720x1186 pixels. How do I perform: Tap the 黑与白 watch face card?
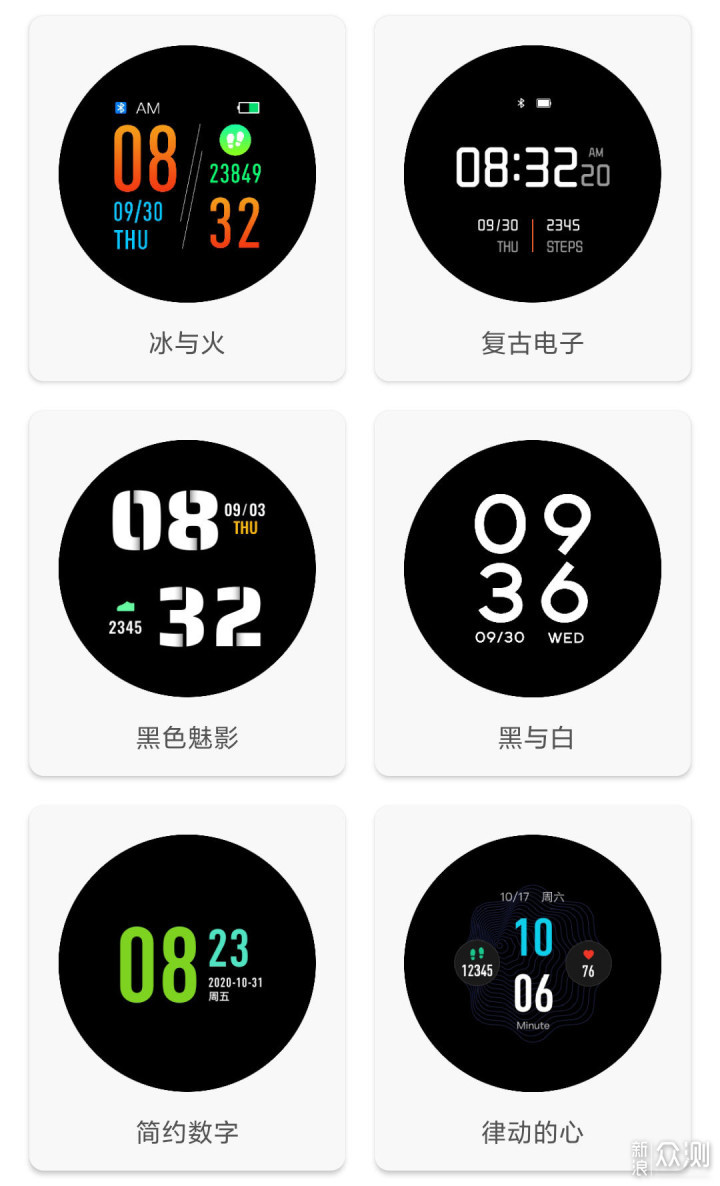[x=532, y=593]
